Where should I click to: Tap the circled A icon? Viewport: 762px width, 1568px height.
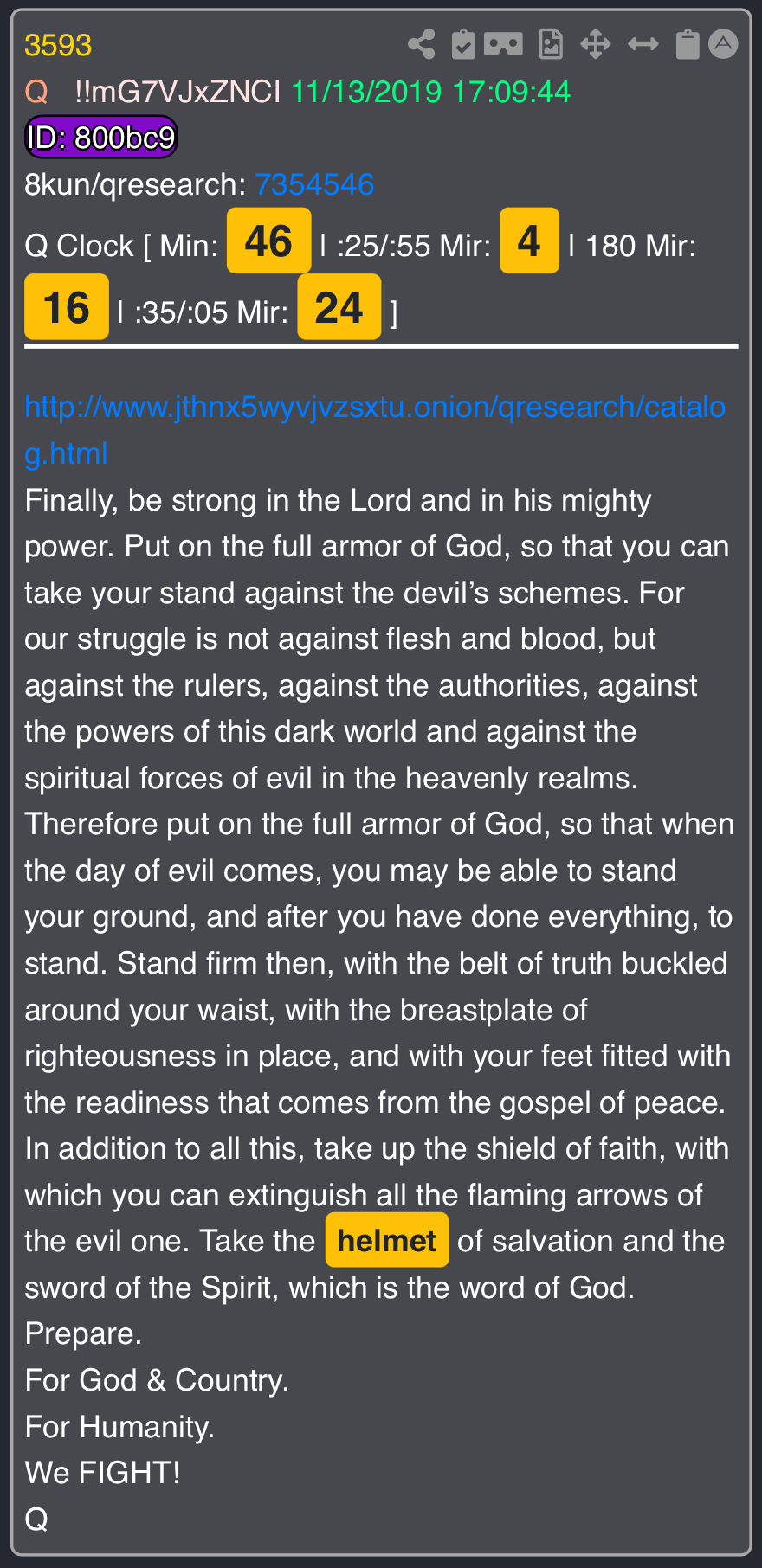pyautogui.click(x=723, y=44)
